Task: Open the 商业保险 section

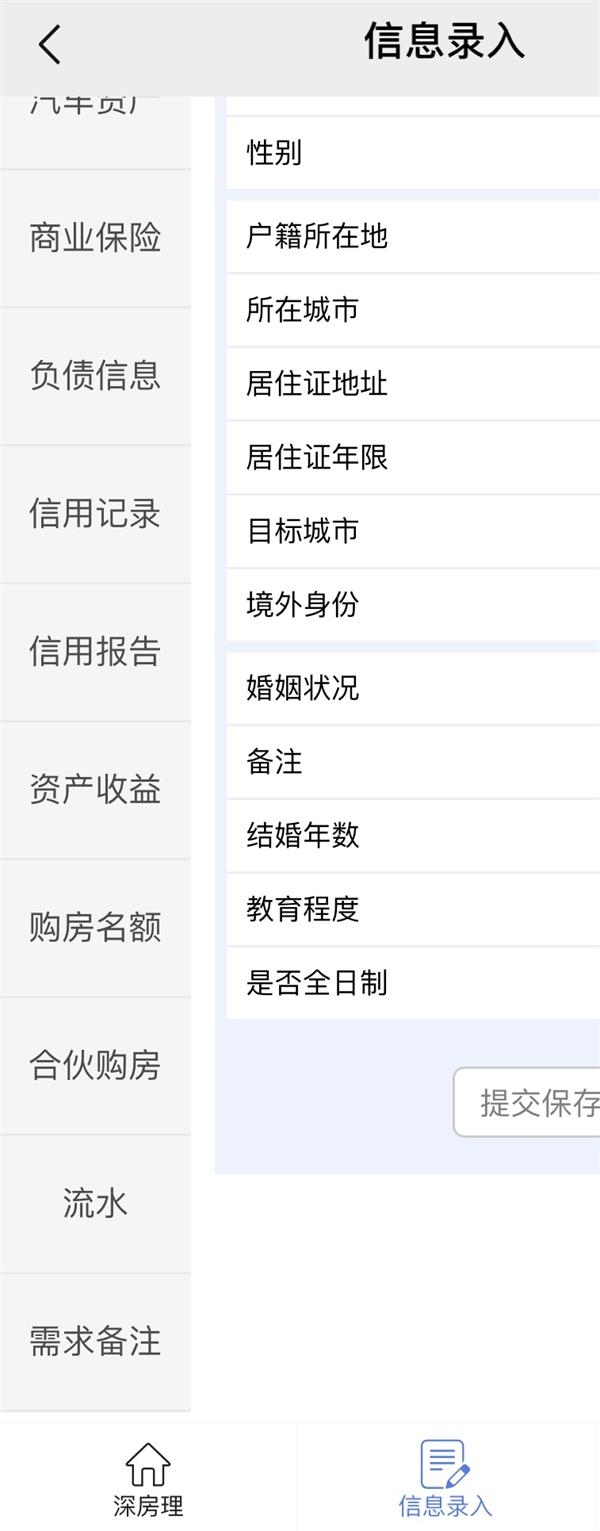Action: (x=95, y=238)
